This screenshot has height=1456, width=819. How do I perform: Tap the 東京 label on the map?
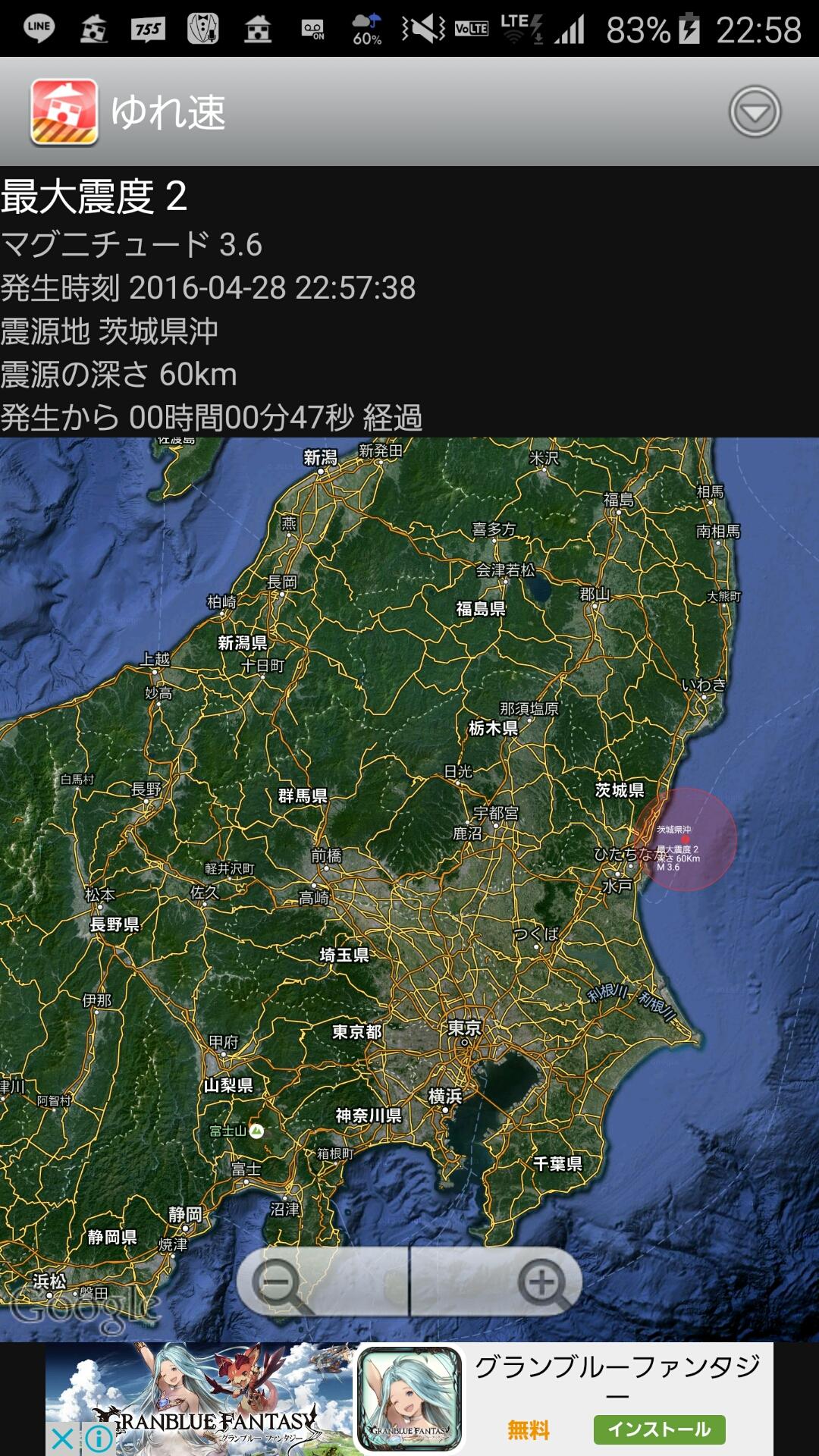click(463, 1029)
